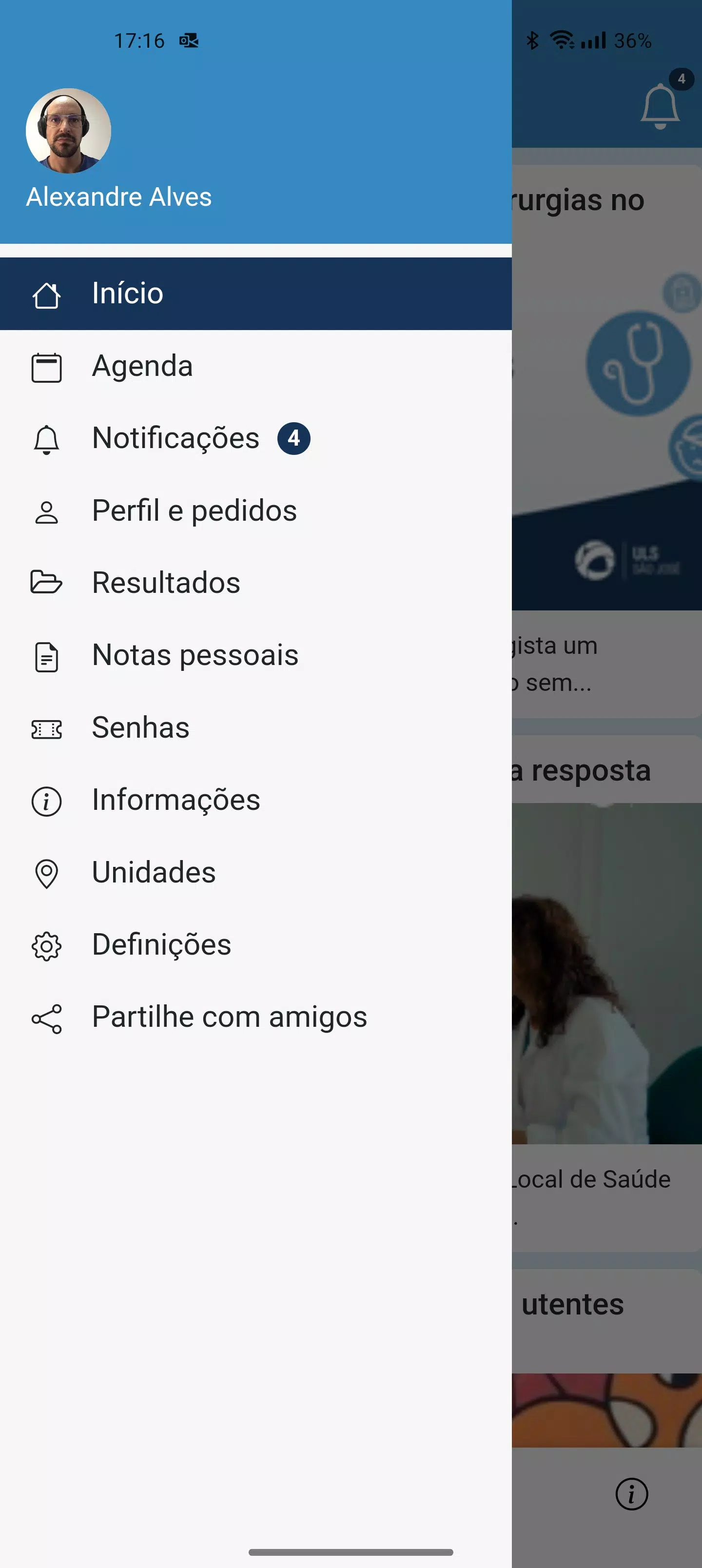Tap the share icon next to Partilhe com amigos
702x1568 pixels.
click(46, 1017)
